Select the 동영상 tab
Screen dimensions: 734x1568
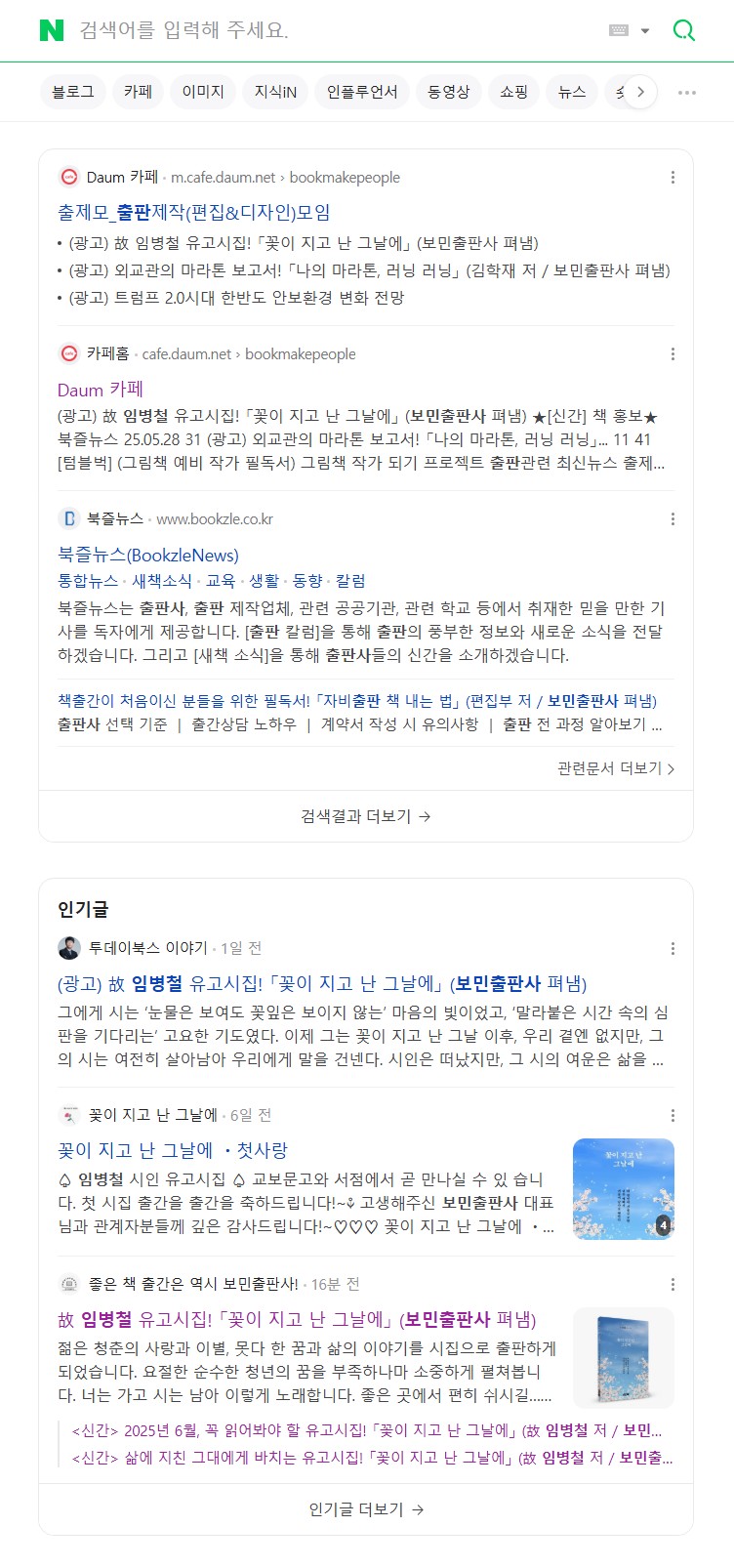pos(449,92)
